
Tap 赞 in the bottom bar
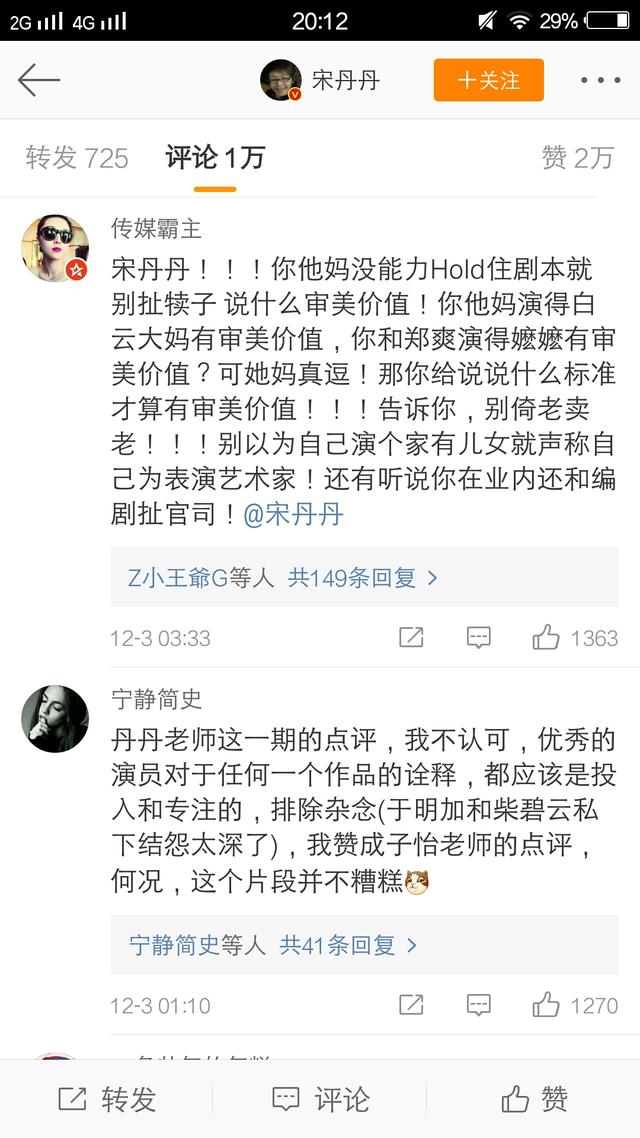[x=534, y=1099]
